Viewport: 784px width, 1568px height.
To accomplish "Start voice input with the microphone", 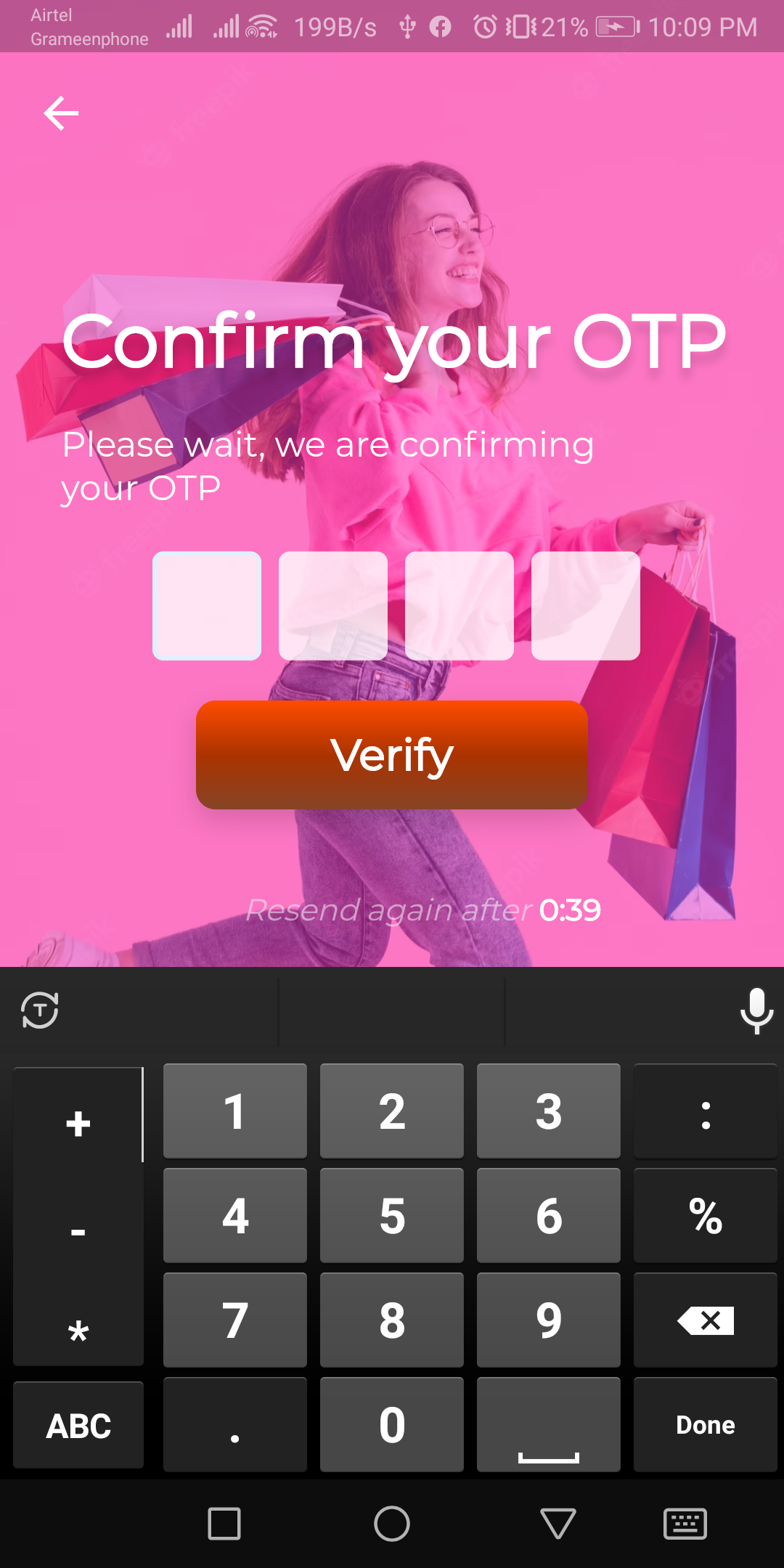I will 756,1010.
